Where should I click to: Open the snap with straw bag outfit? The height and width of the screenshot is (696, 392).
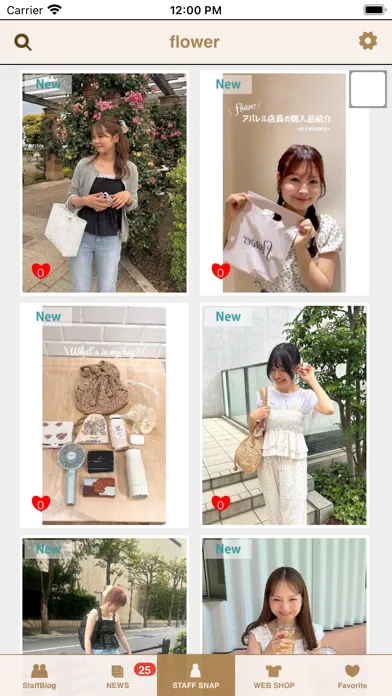284,415
